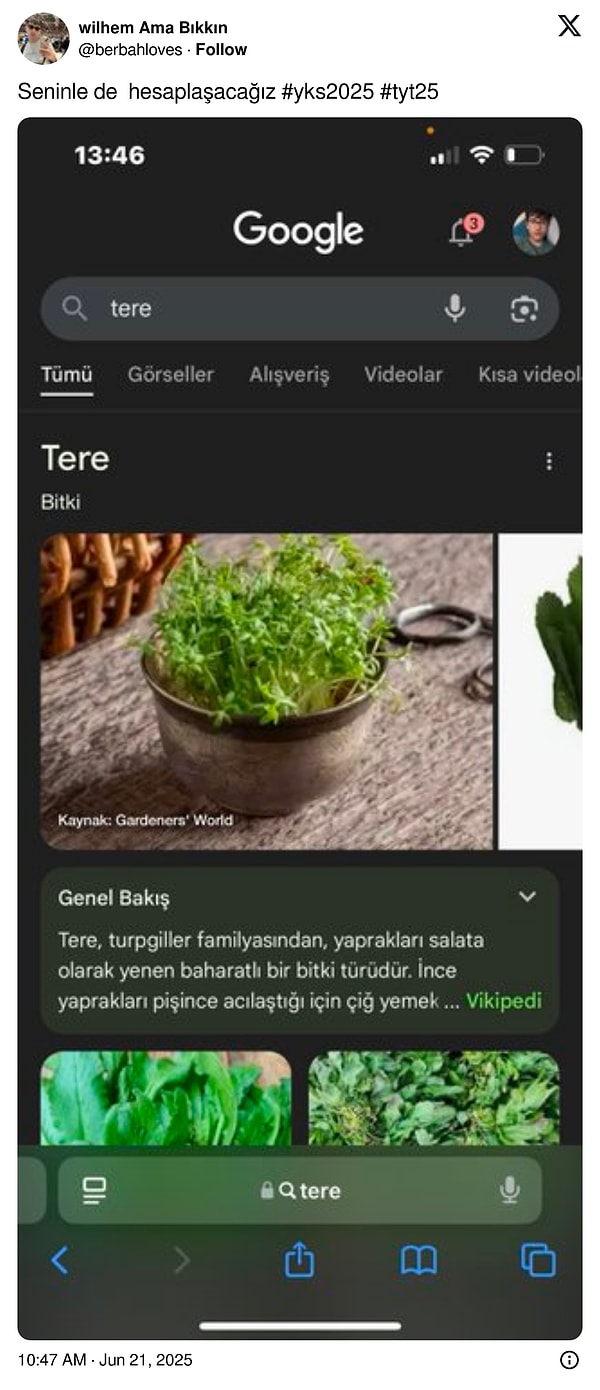
Task: Open the X logo link
Action: 569,27
